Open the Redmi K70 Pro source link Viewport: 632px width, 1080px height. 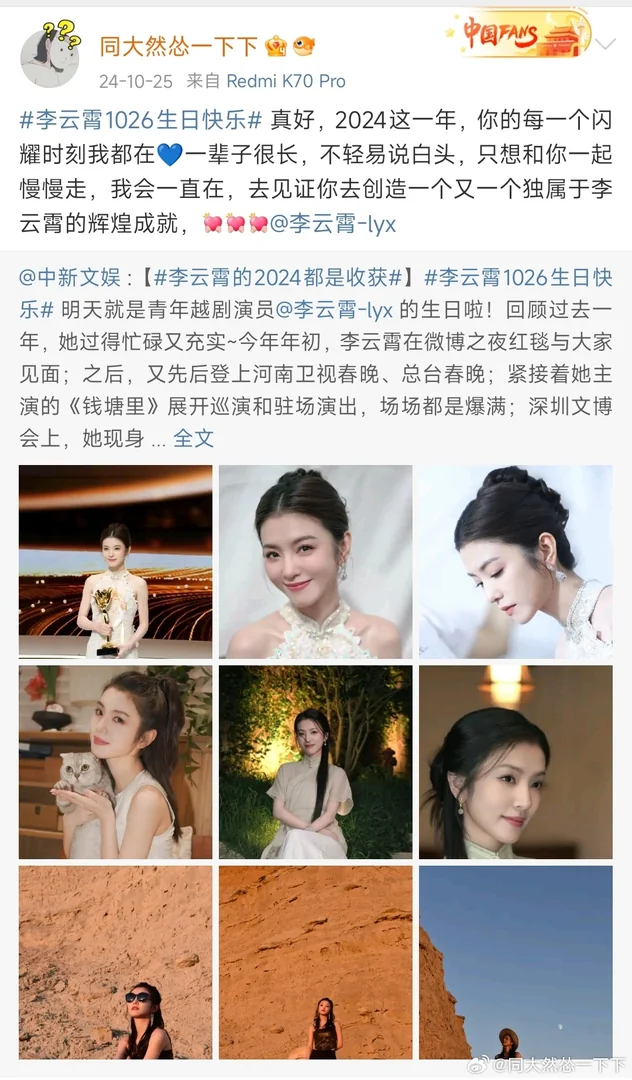tap(286, 80)
